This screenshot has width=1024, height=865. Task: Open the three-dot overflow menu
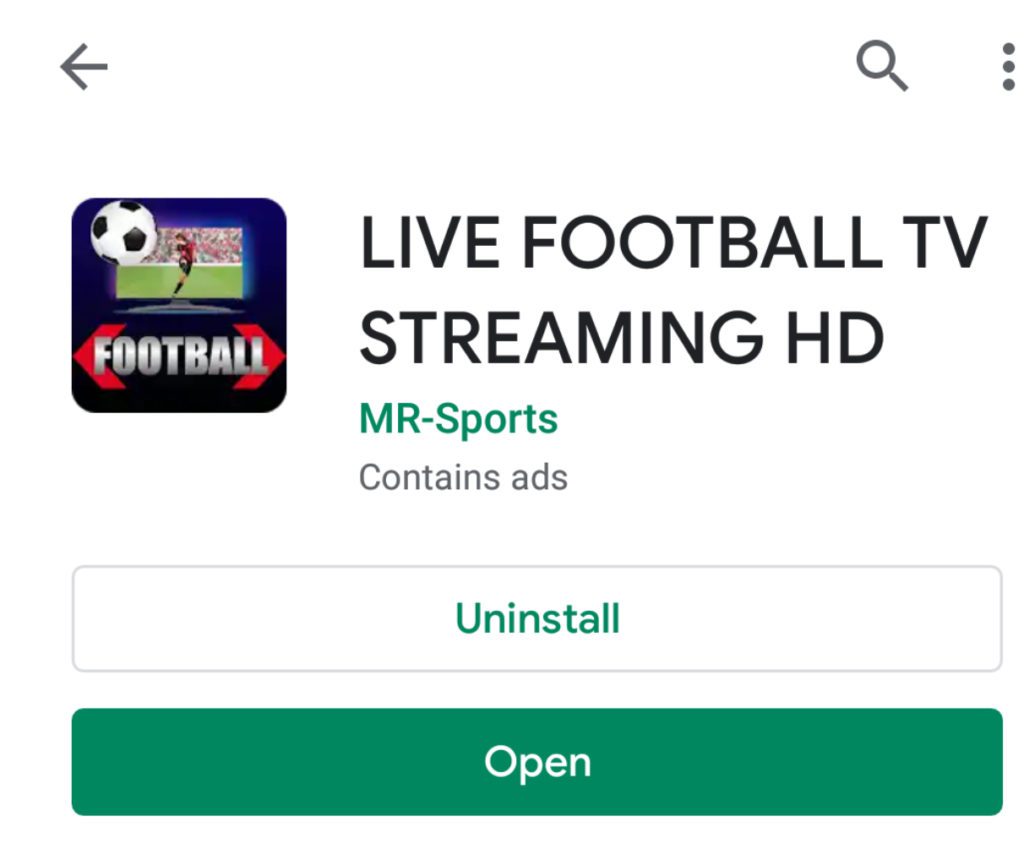tap(1007, 68)
